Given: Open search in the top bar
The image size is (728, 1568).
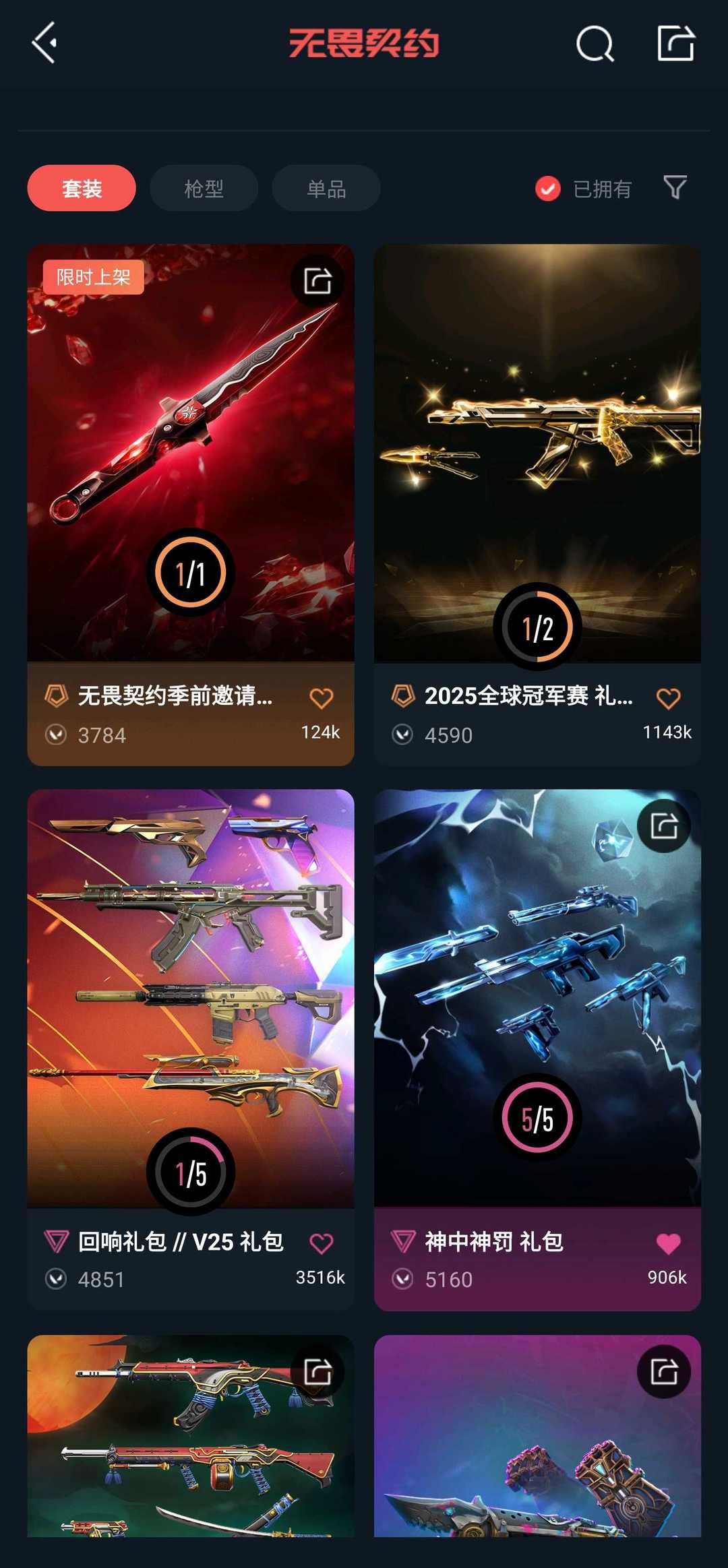Looking at the screenshot, I should (595, 44).
